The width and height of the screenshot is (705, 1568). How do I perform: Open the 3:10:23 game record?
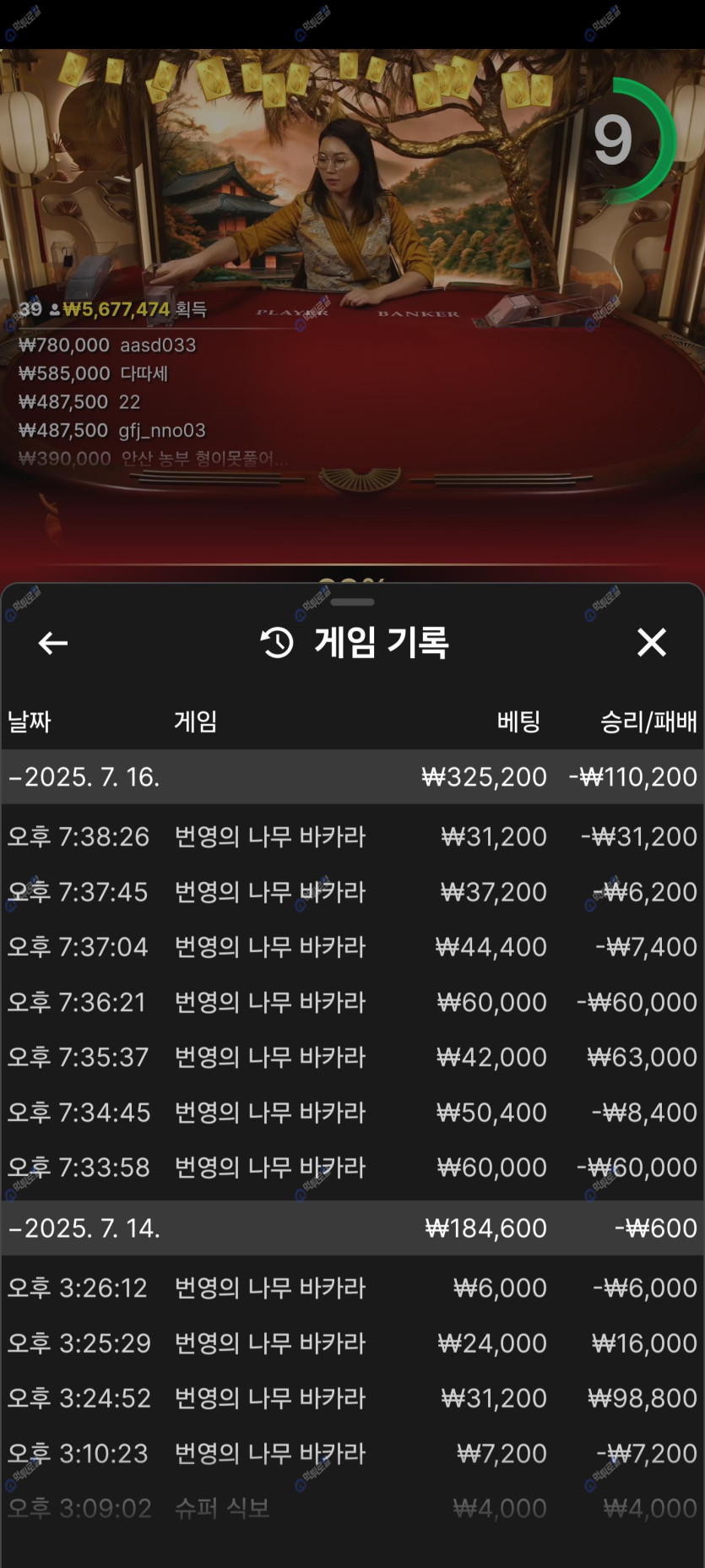[x=352, y=1453]
